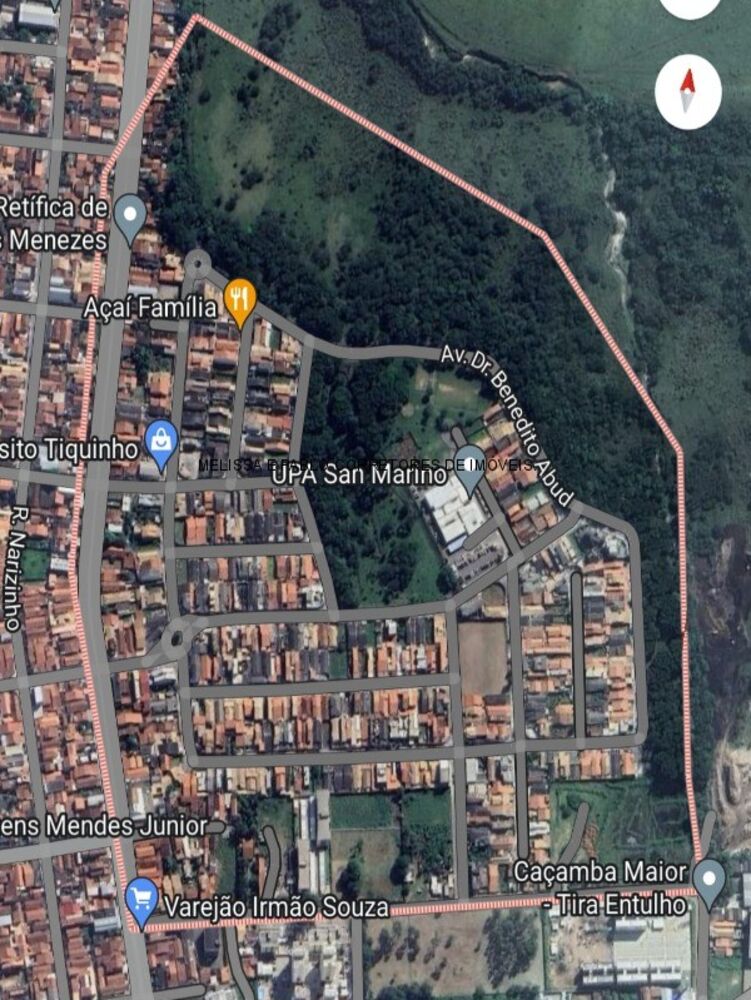Select the Açaí Família label text
This screenshot has width=751, height=1000.
[x=152, y=307]
